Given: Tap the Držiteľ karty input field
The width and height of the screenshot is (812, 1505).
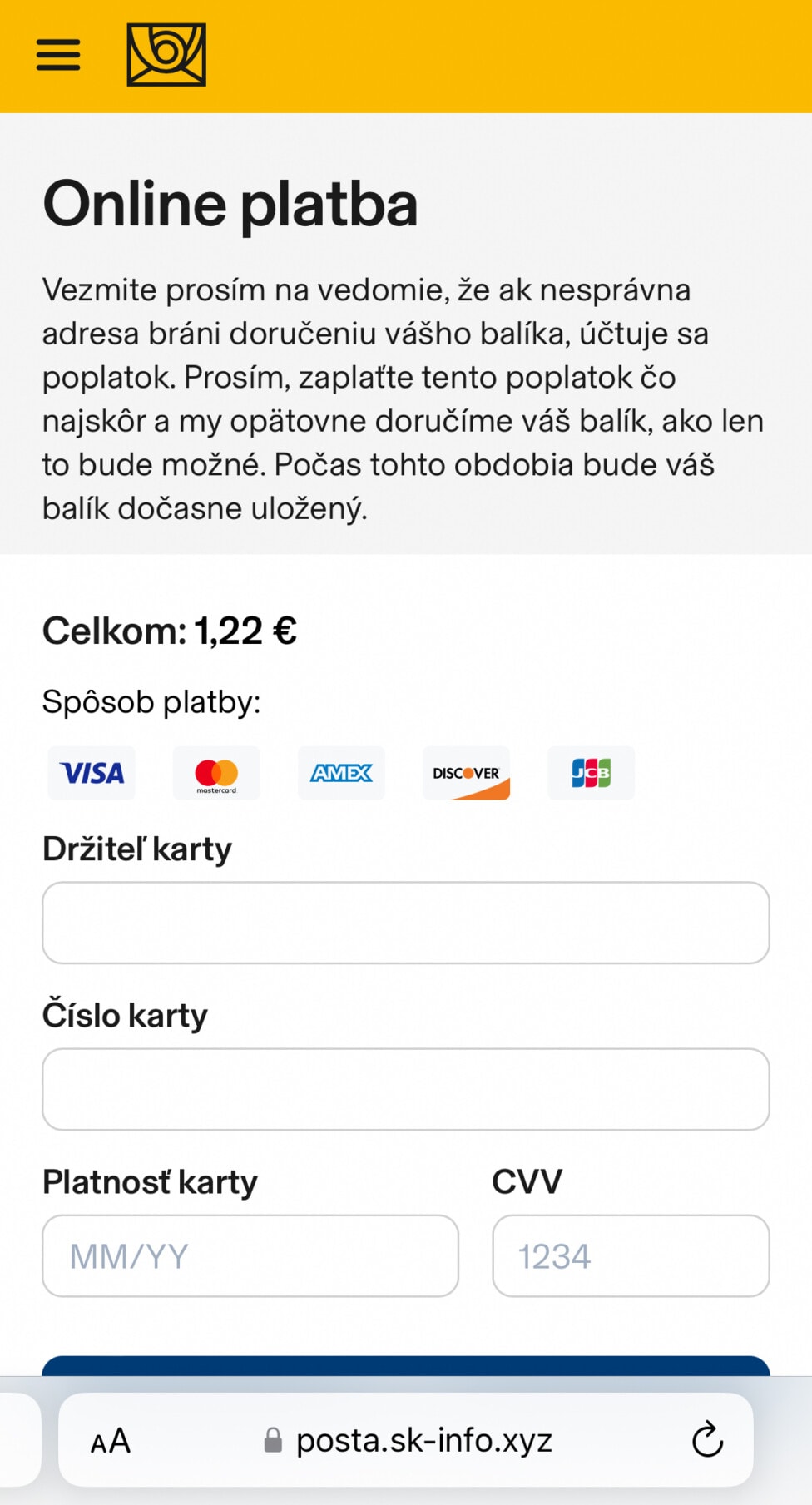Looking at the screenshot, I should tap(406, 923).
